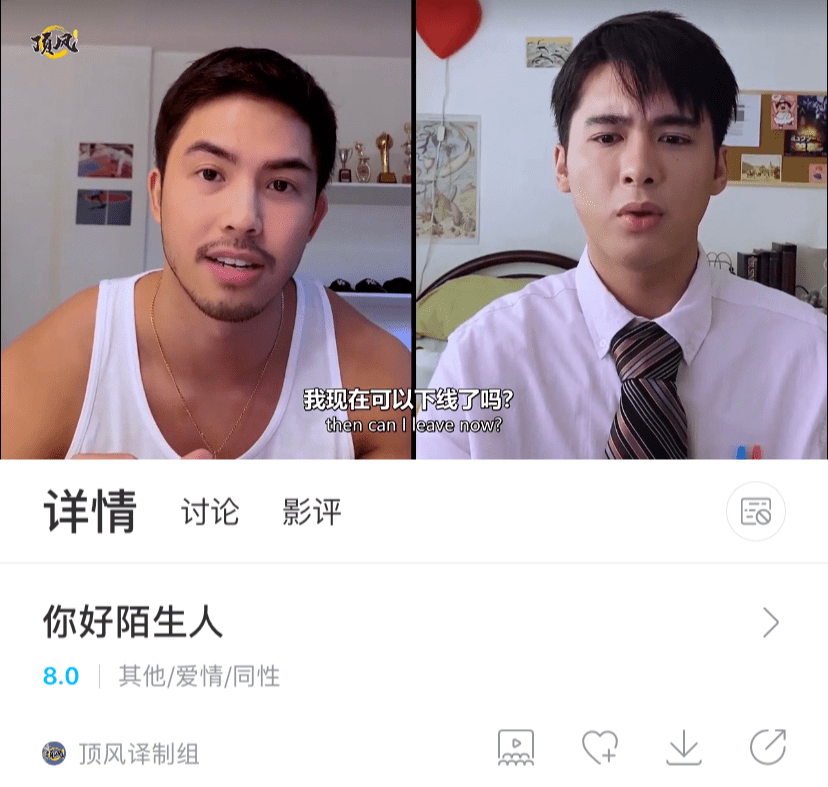Switch to the 影评 tab
This screenshot has width=828, height=787.
(x=312, y=513)
